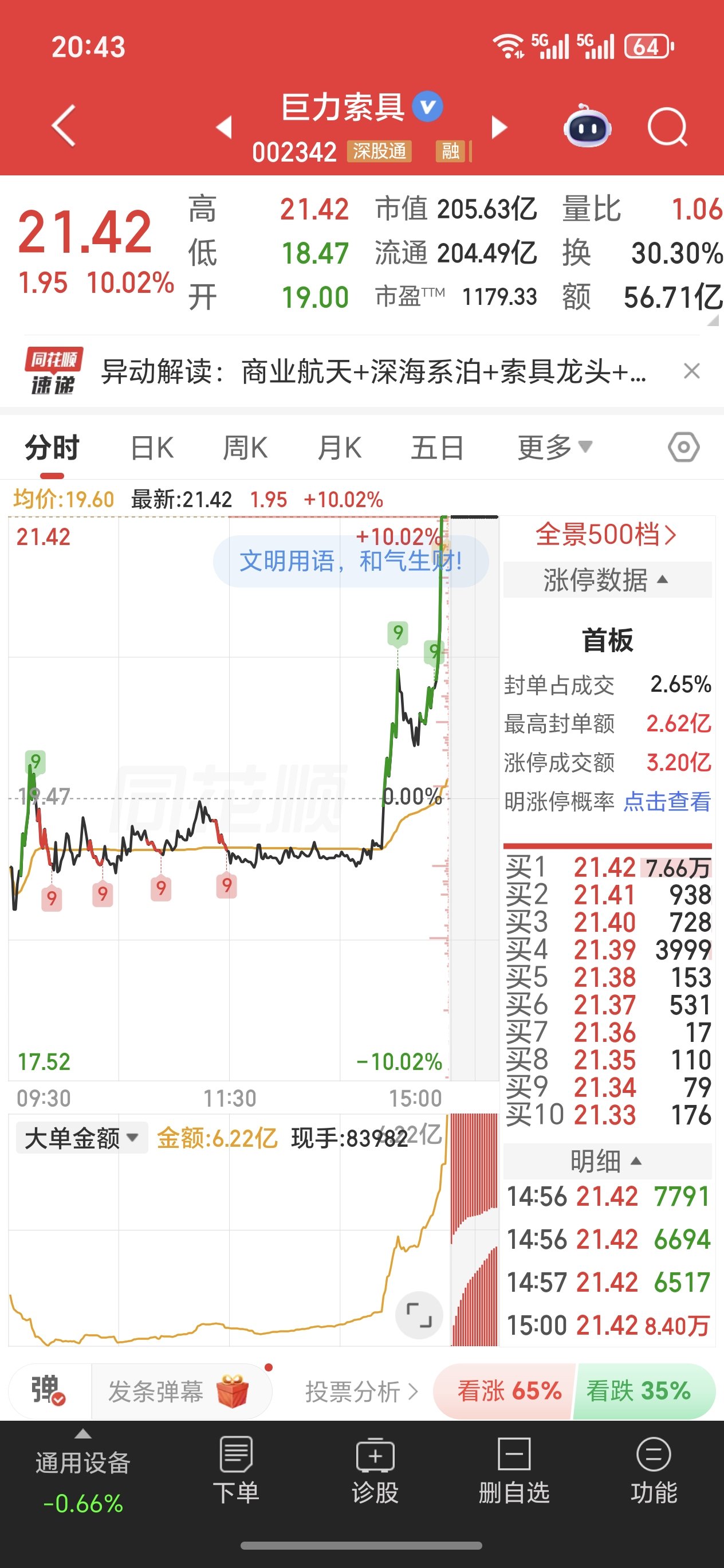Image resolution: width=724 pixels, height=1568 pixels.
Task: Show the 五日 chart
Action: click(x=437, y=448)
